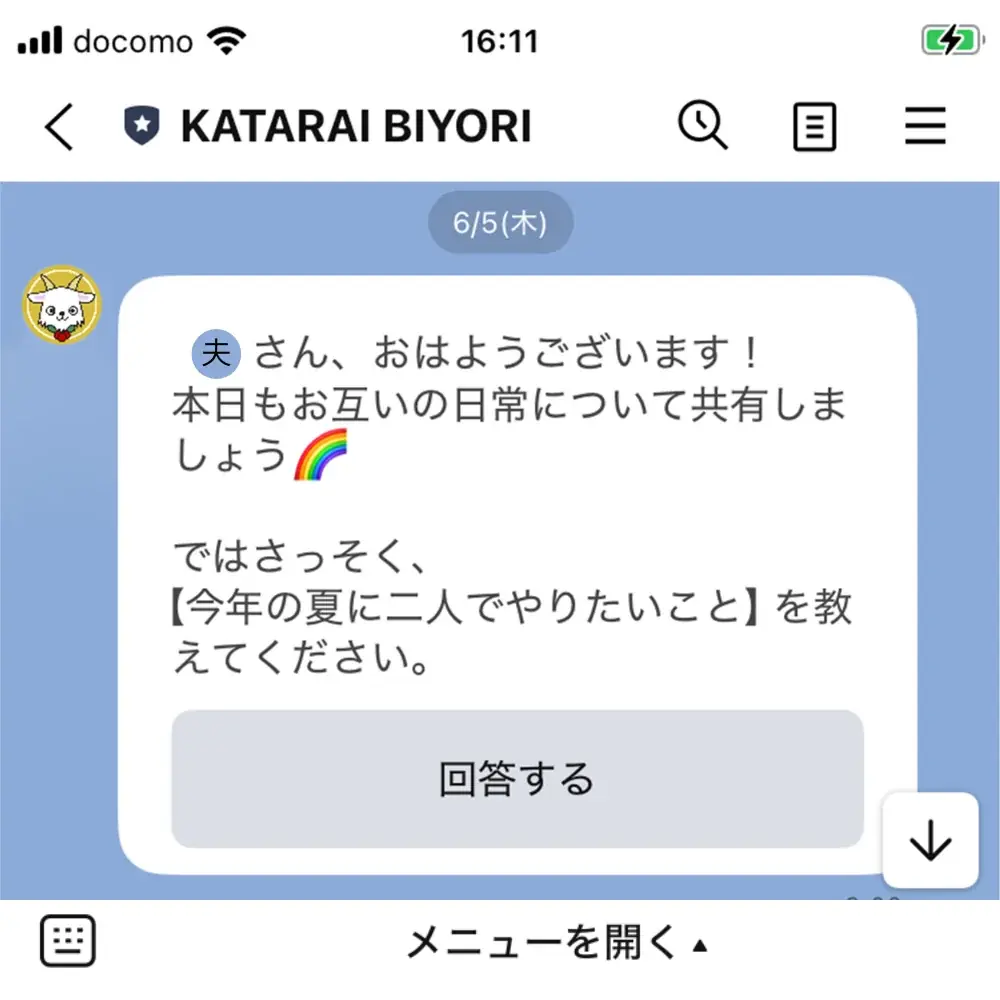Viewport: 1000px width, 1000px height.
Task: Open the notes icon in header
Action: (815, 128)
